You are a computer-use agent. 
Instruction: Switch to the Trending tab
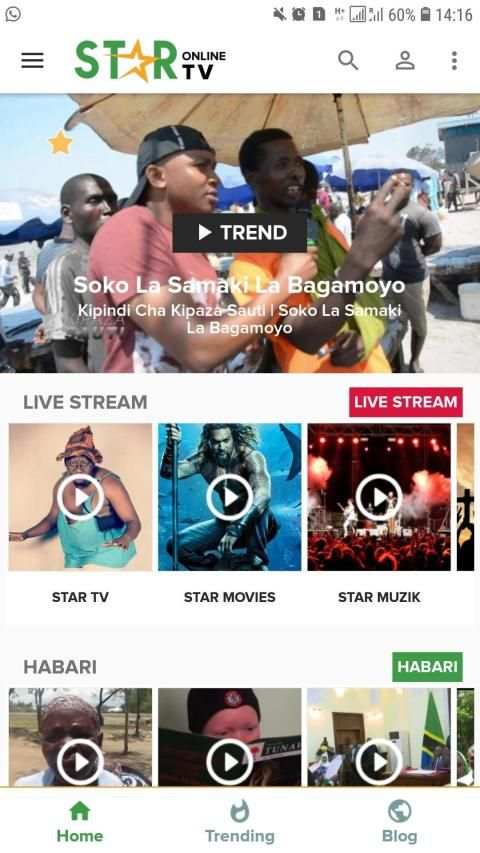click(239, 822)
